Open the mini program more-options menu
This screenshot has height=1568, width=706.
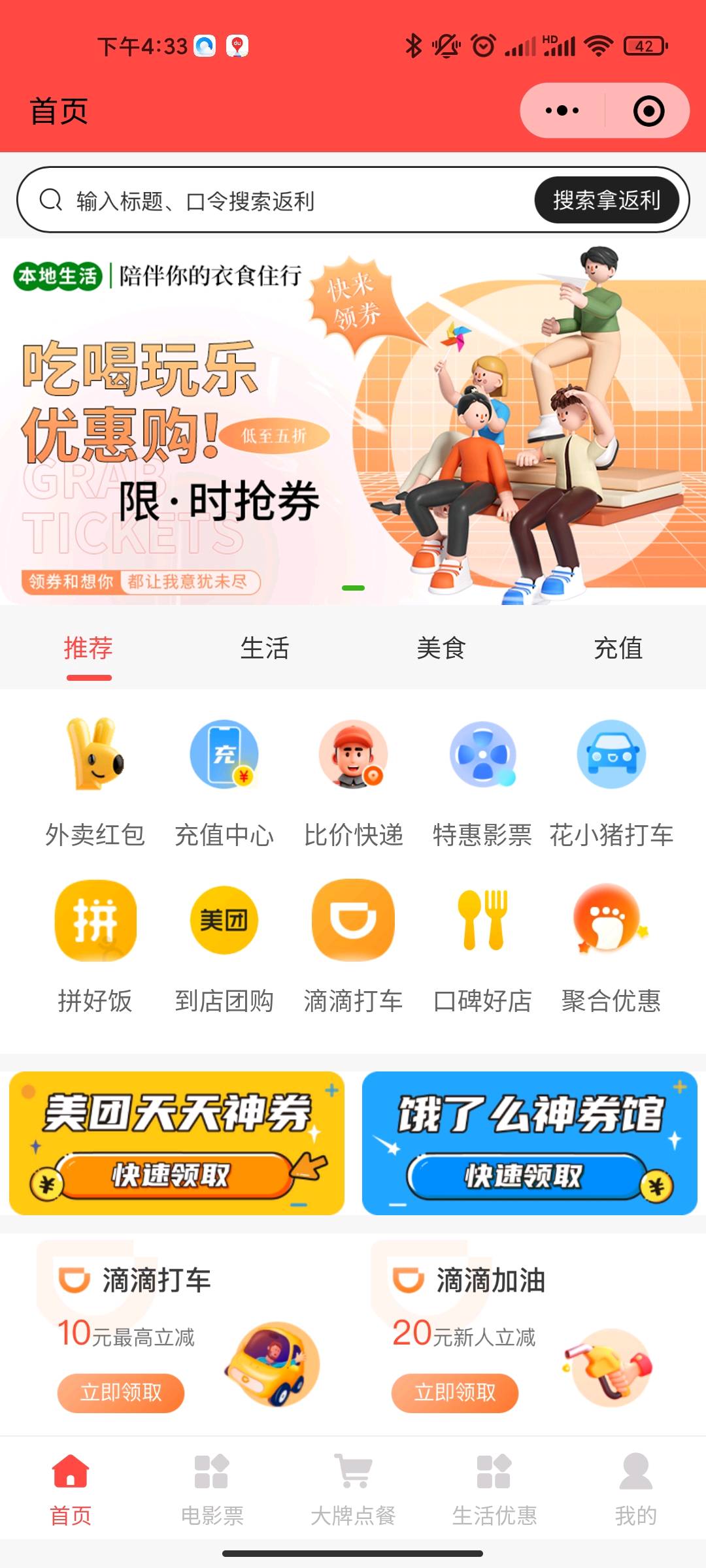562,110
